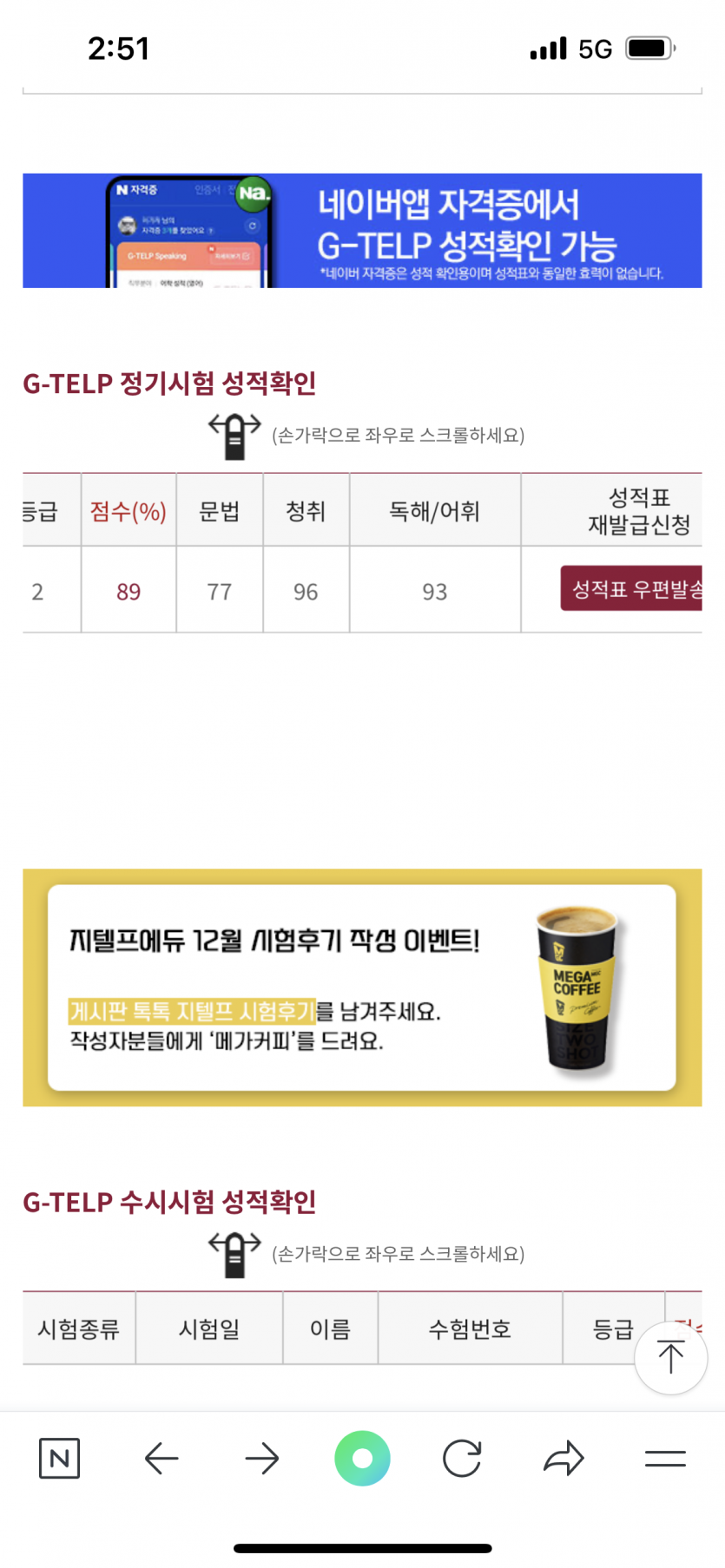Tap the 성적표 우편발송 button
Image resolution: width=725 pixels, height=1568 pixels.
coord(632,588)
